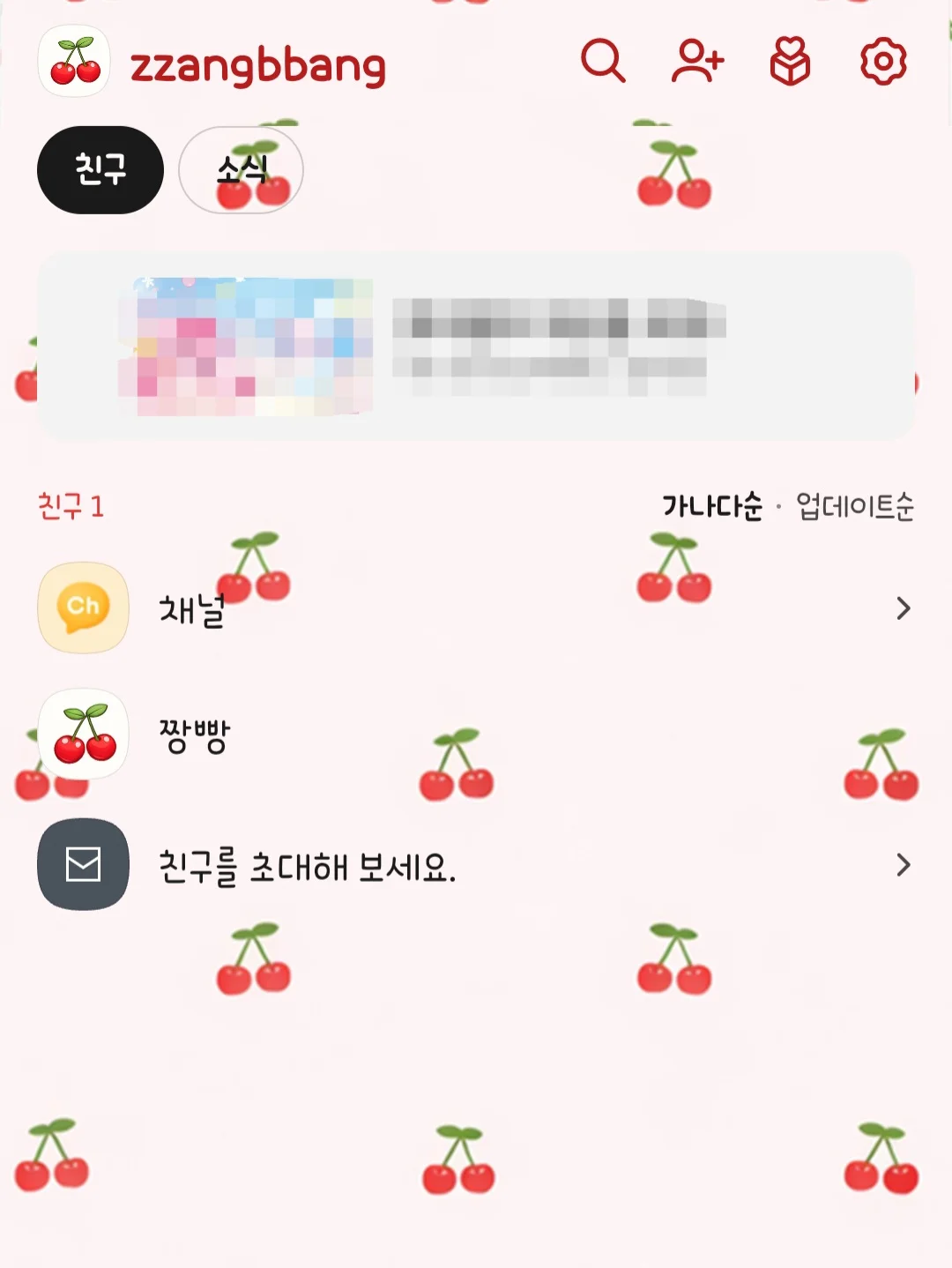The width and height of the screenshot is (952, 1268).
Task: Open the settings gear icon
Action: pos(881,63)
